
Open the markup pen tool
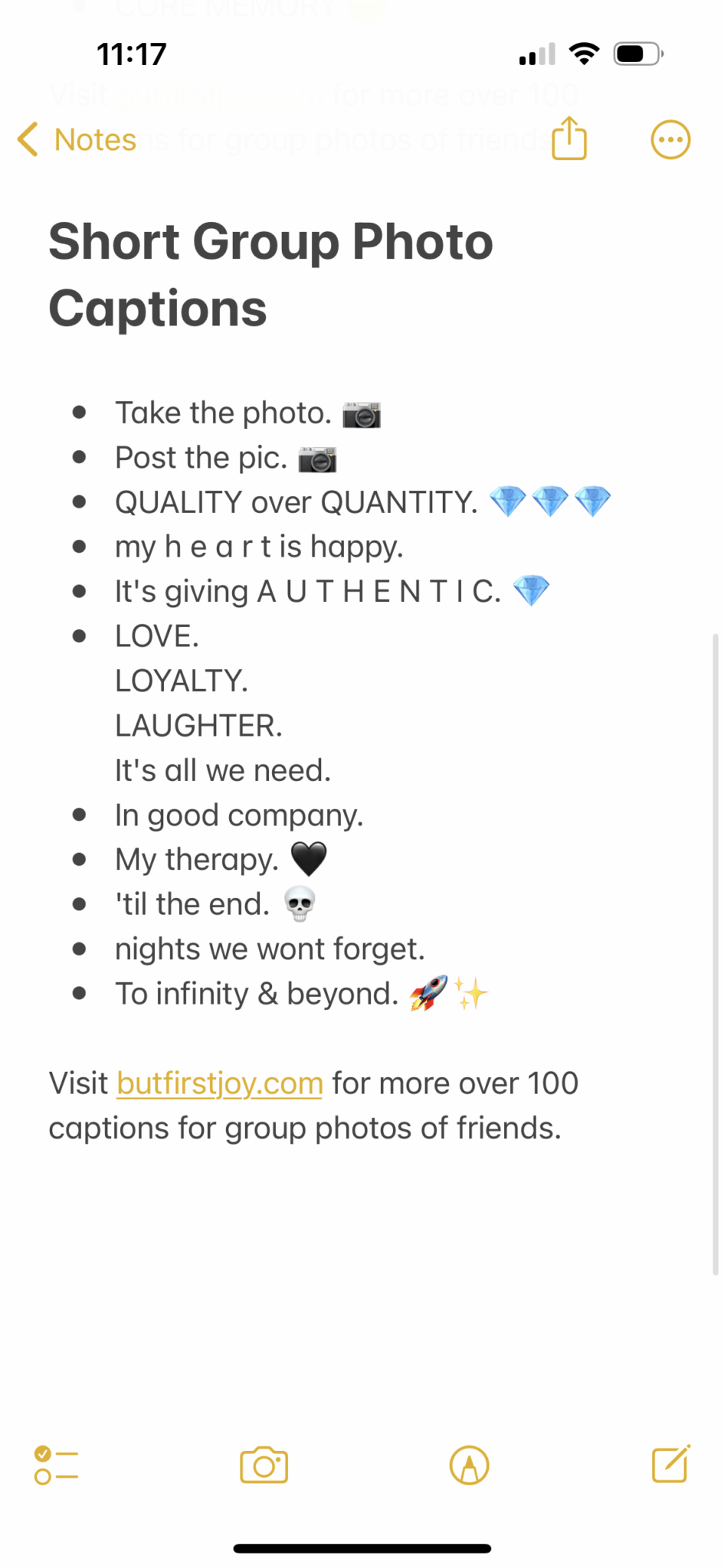point(469,1465)
